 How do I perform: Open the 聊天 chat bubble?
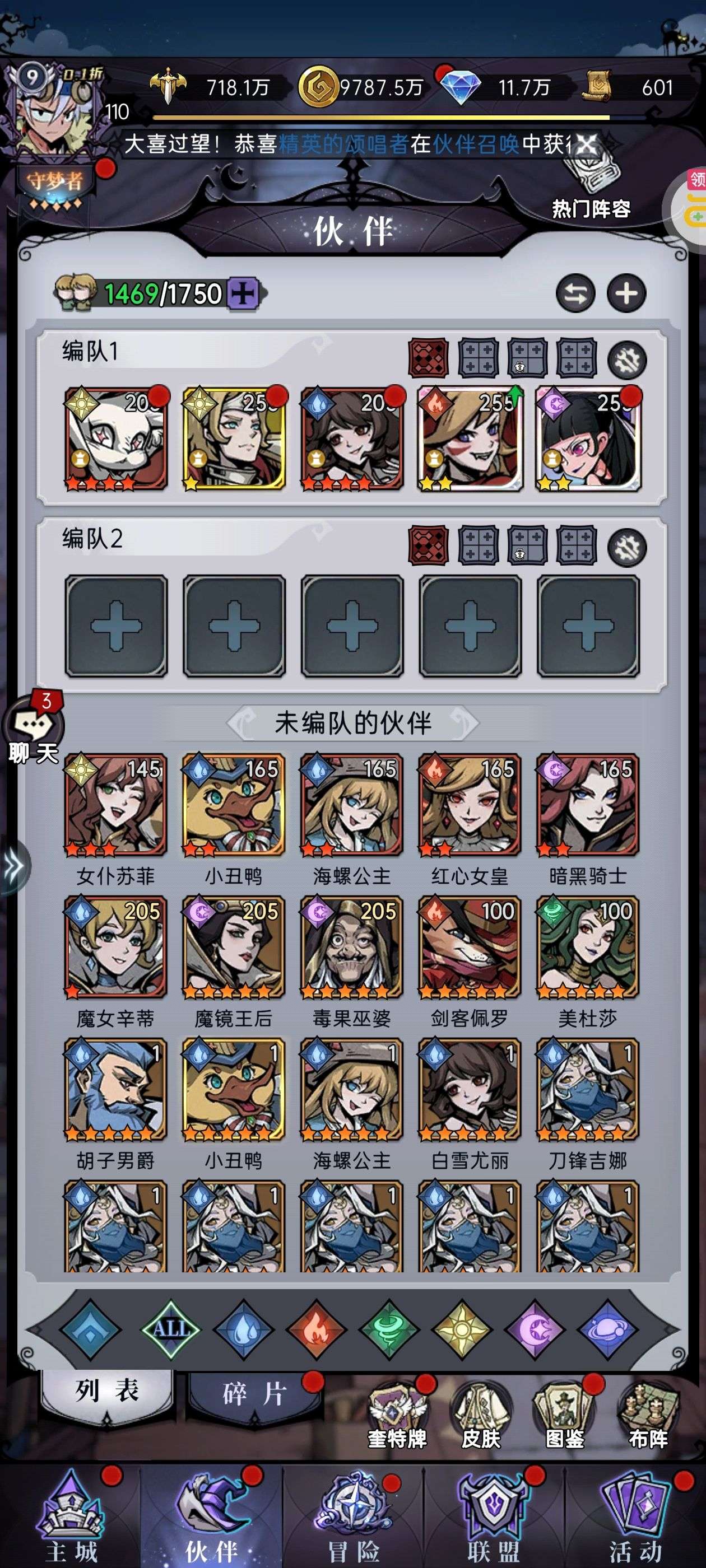point(34,728)
